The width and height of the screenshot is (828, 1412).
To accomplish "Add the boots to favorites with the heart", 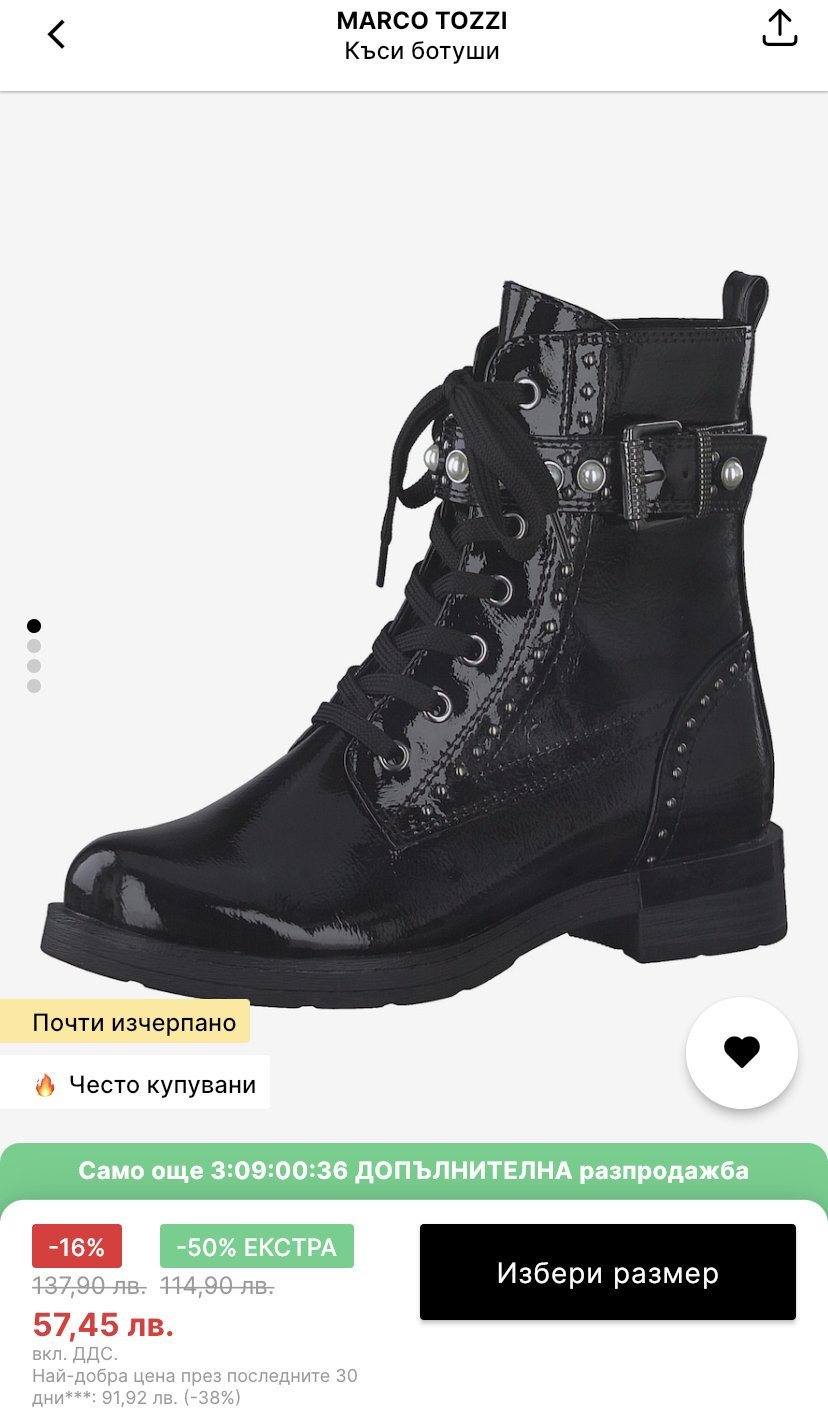I will 742,1052.
